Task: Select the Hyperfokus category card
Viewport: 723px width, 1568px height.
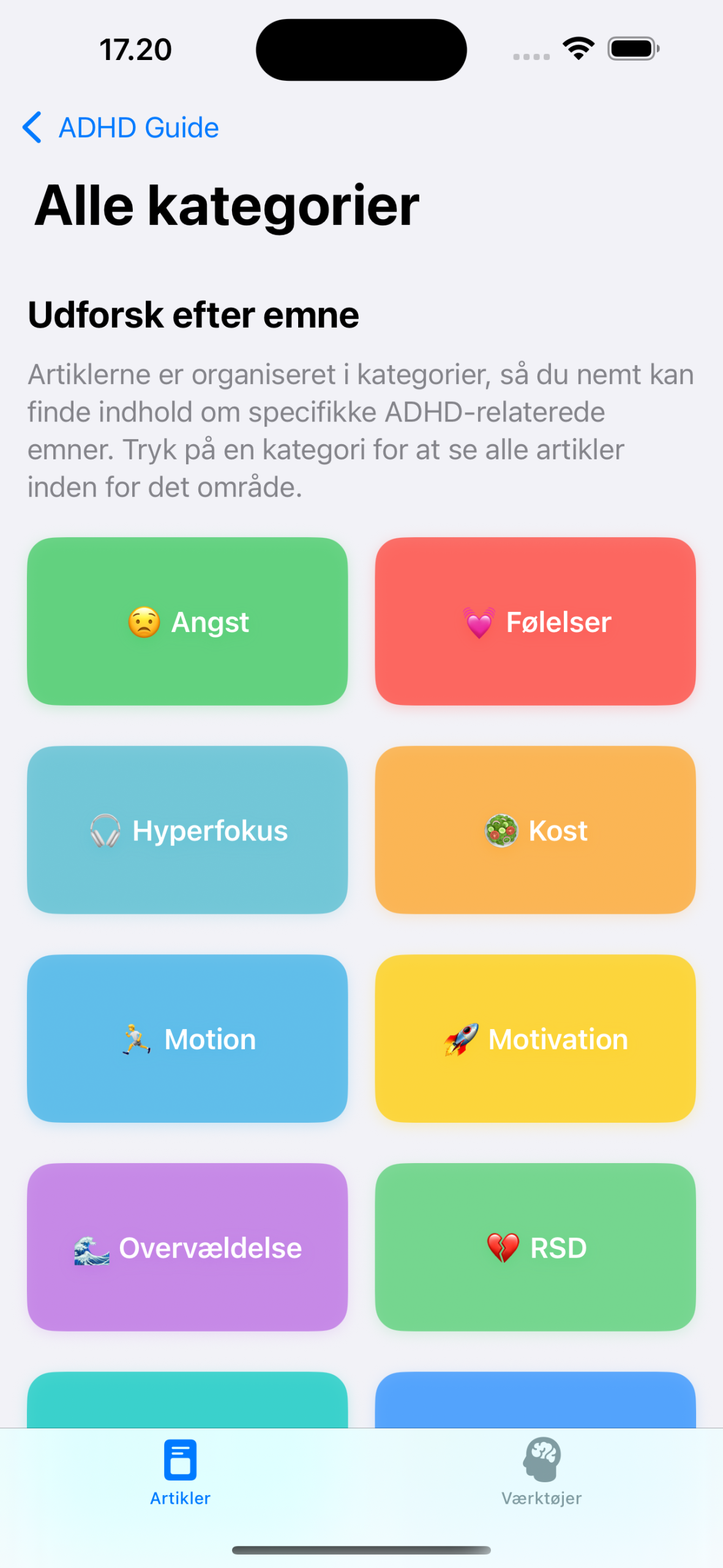Action: point(187,830)
